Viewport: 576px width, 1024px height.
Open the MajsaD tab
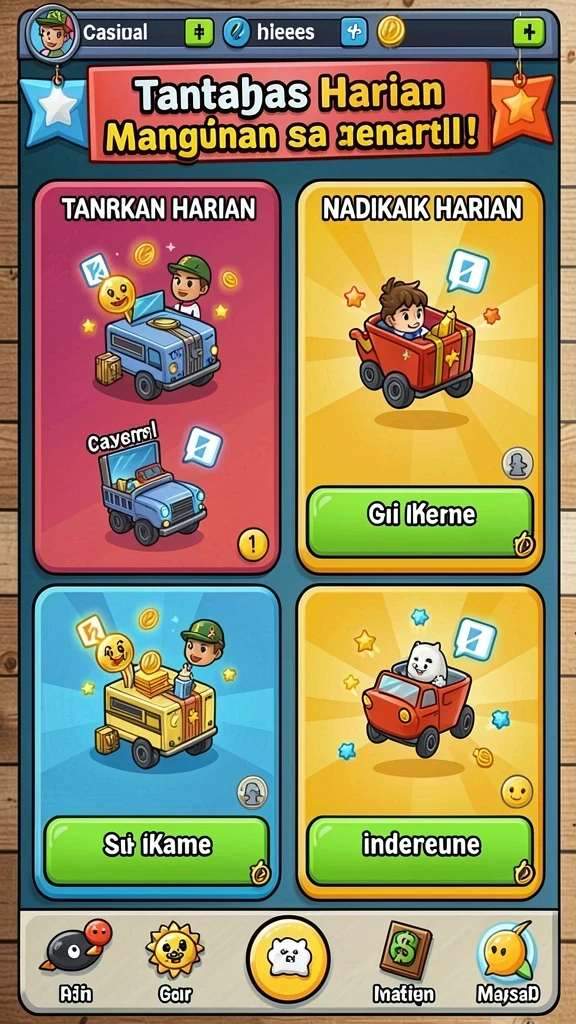click(x=507, y=961)
